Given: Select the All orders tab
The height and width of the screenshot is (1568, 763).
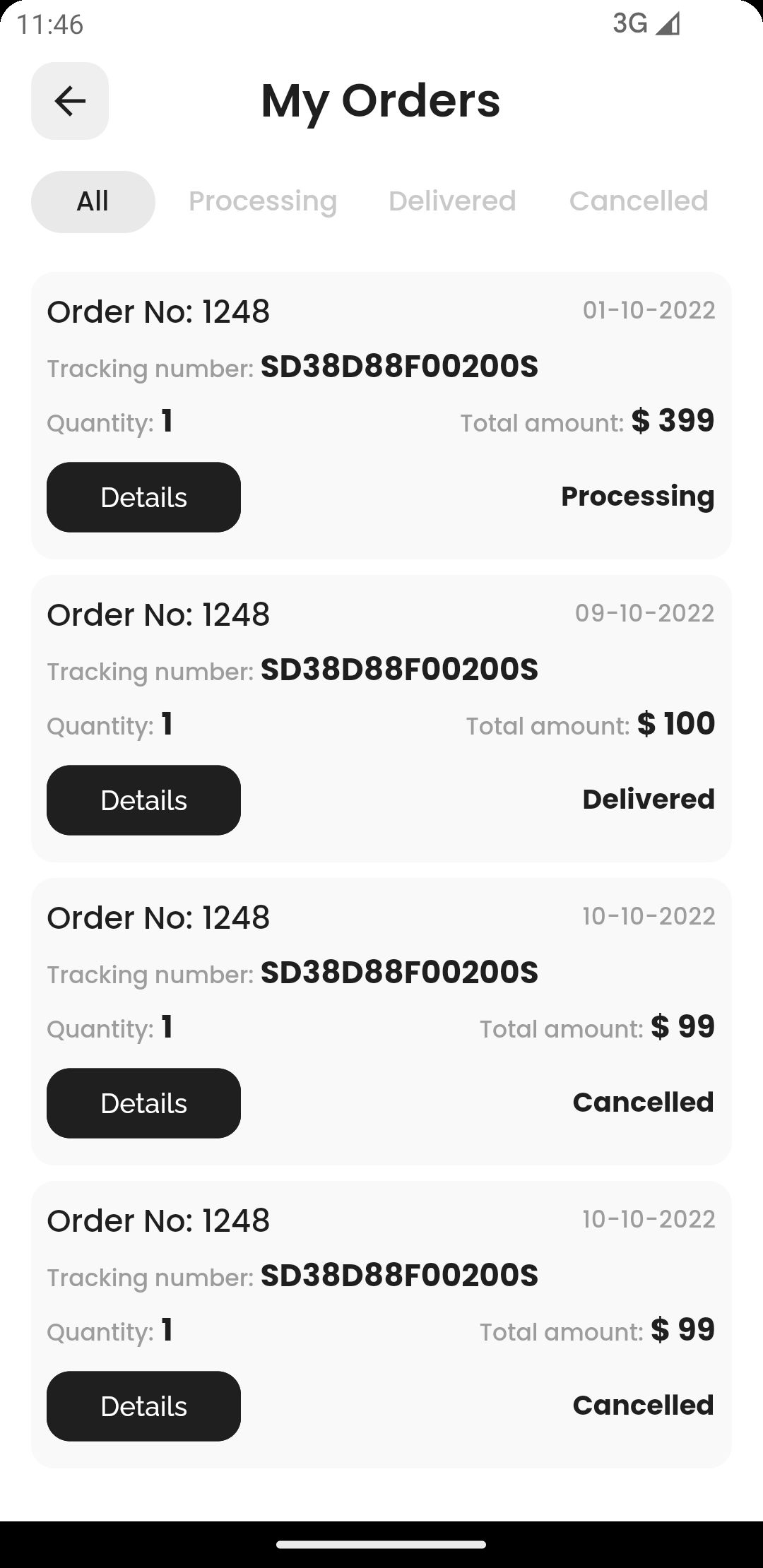Looking at the screenshot, I should [93, 201].
